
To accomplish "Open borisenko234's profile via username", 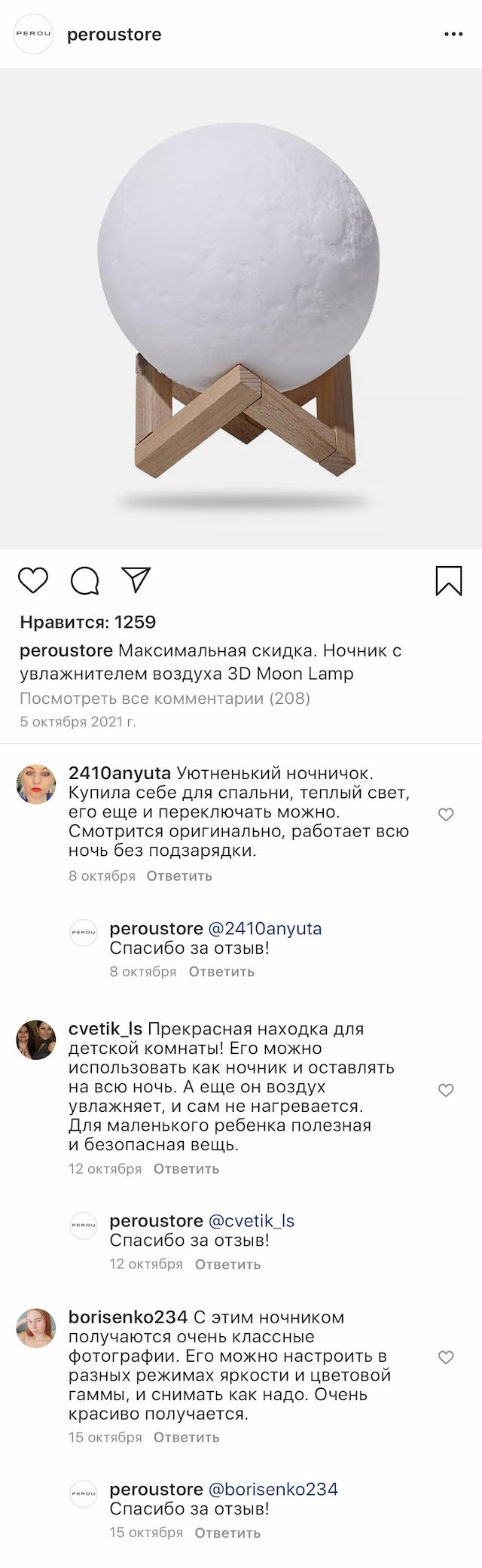I will tap(127, 1317).
